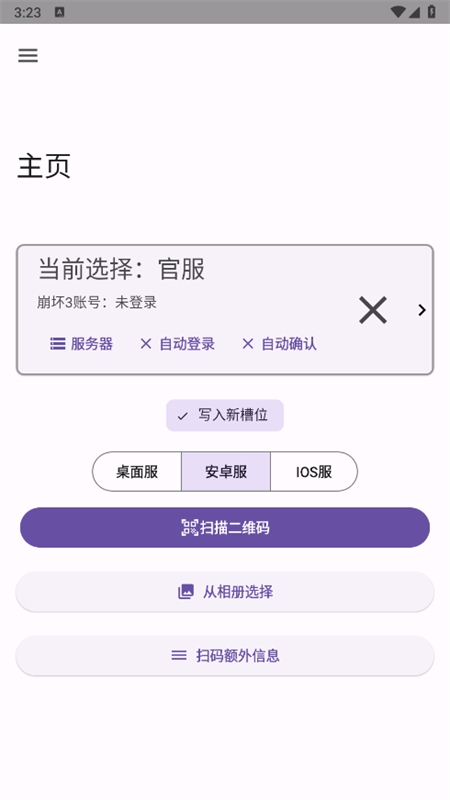The width and height of the screenshot is (450, 800).
Task: Open the 服务器 server selector
Action: coord(81,344)
